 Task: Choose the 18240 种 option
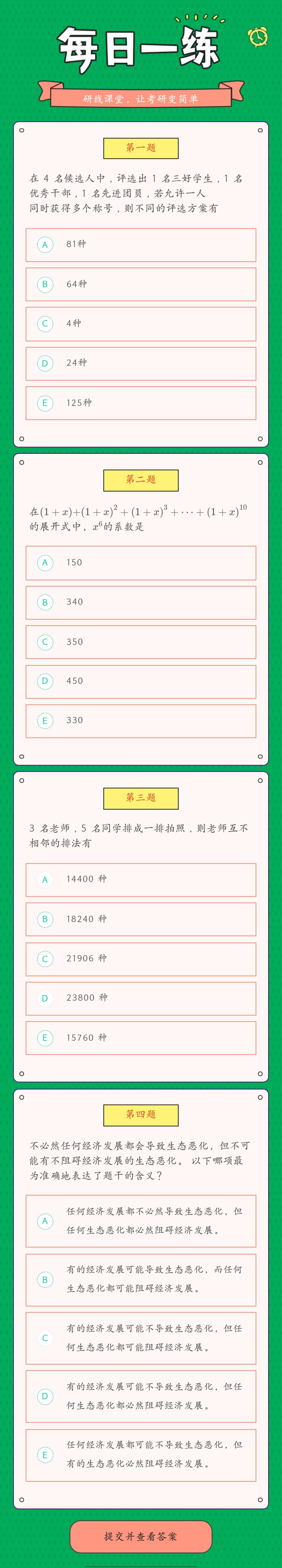coord(140,919)
